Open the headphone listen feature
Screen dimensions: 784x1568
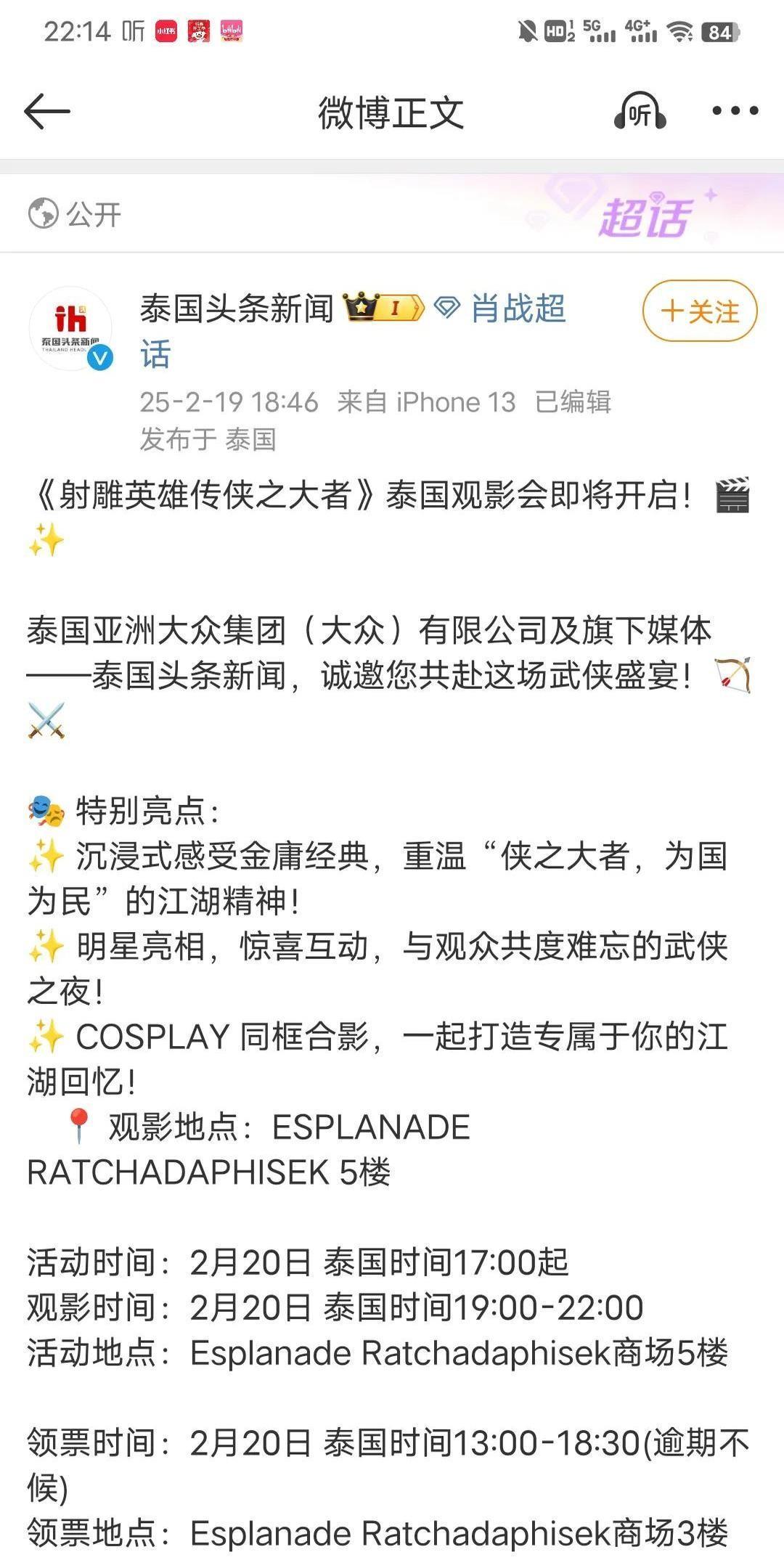(640, 112)
